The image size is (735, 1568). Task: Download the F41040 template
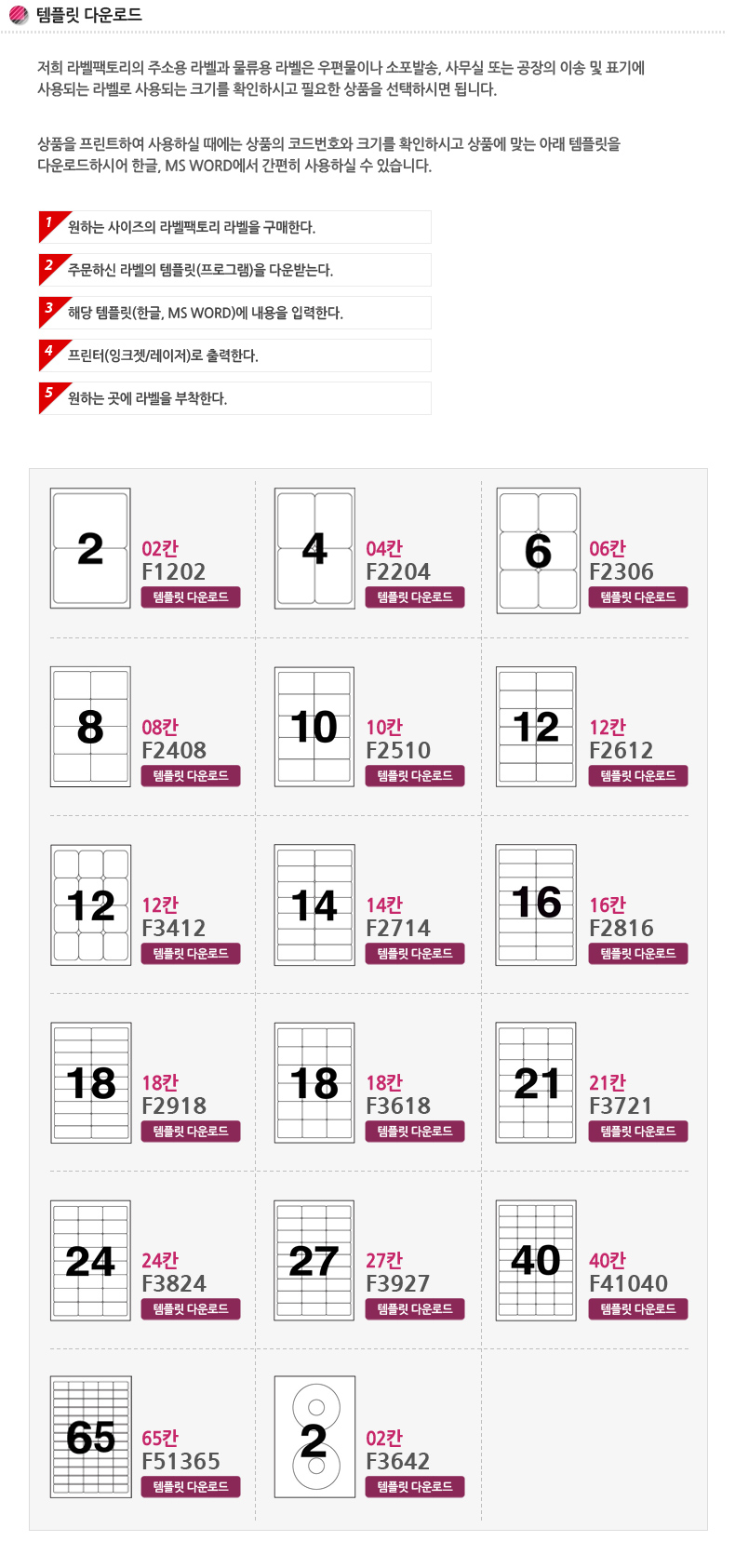point(638,1309)
